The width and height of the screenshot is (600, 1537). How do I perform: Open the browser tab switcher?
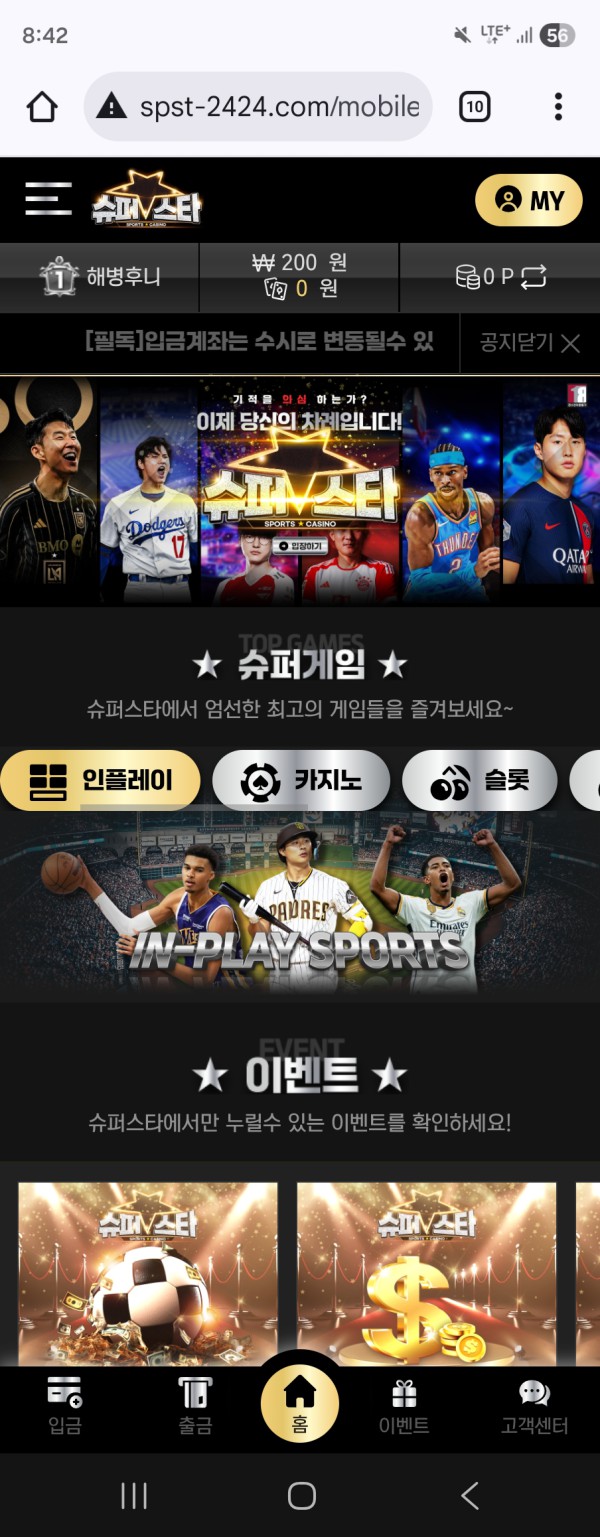(x=475, y=106)
